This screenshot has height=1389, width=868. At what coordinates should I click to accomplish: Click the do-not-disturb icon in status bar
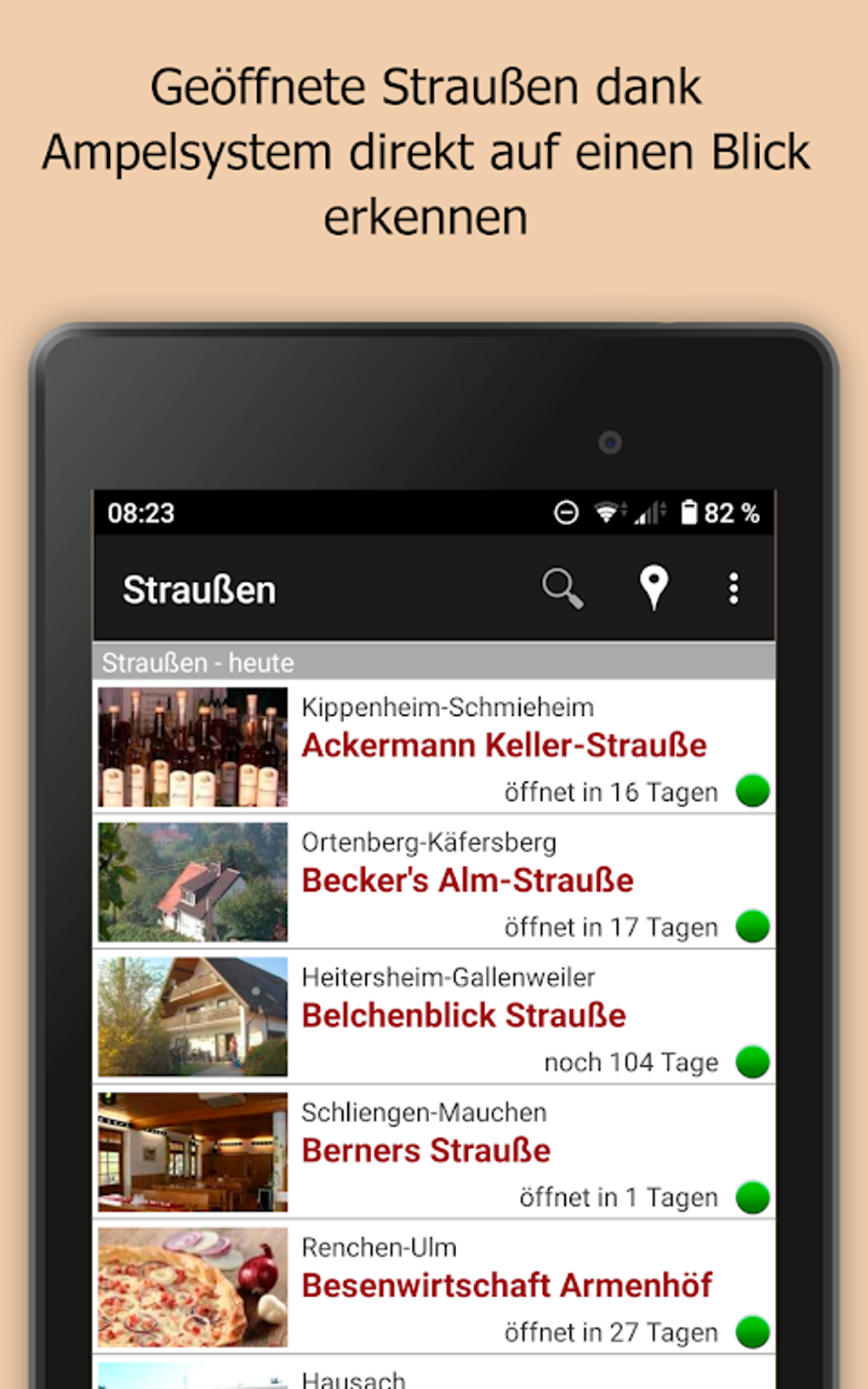point(564,512)
